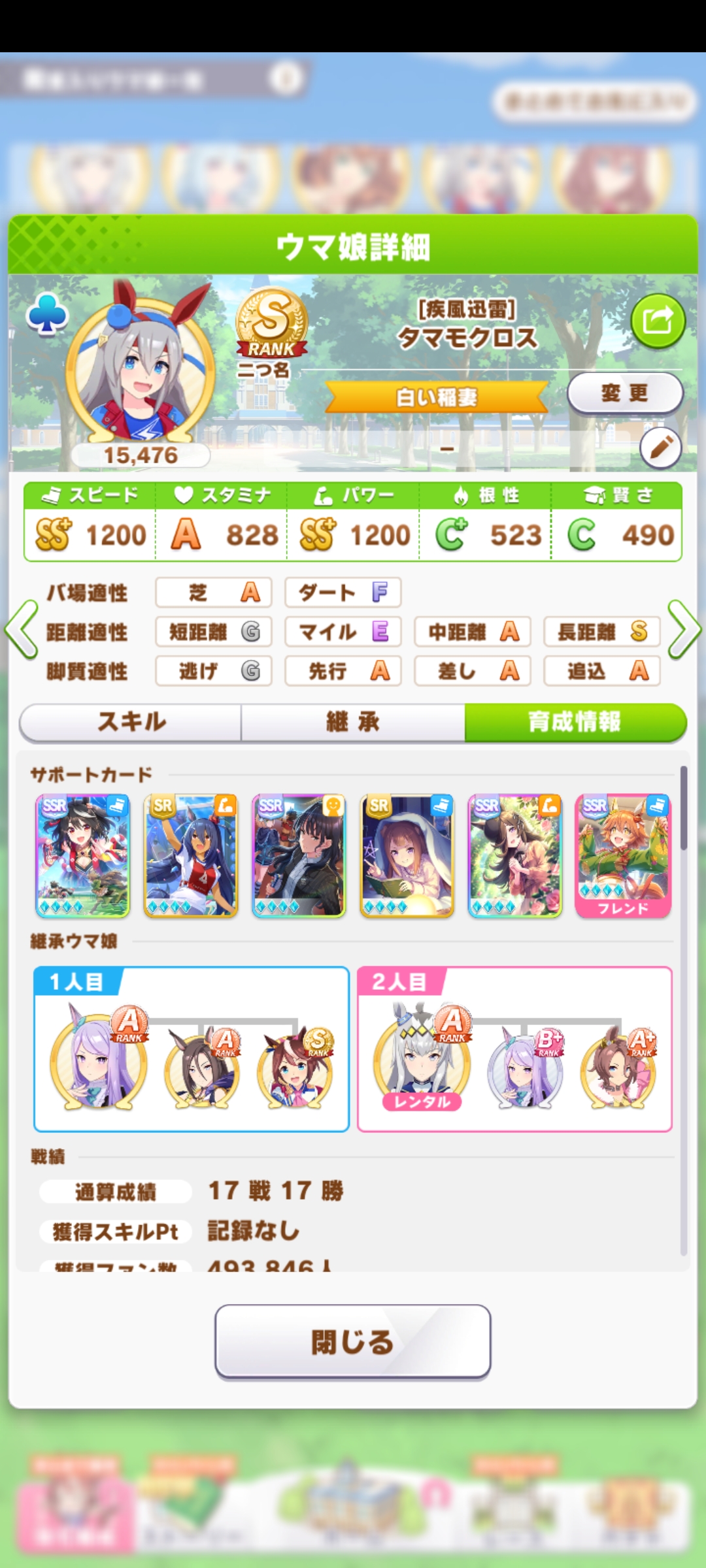
Task: Edit the memo with the pencil icon
Action: point(660,448)
